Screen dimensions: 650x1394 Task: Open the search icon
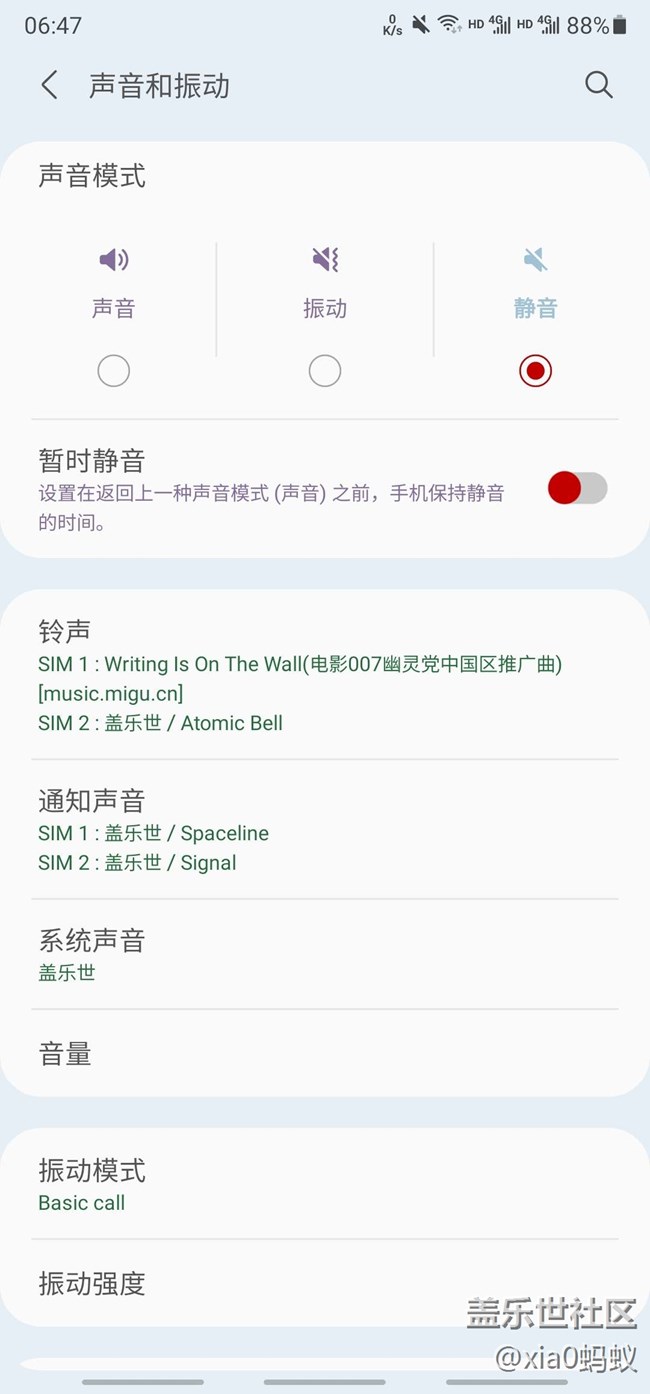[598, 85]
